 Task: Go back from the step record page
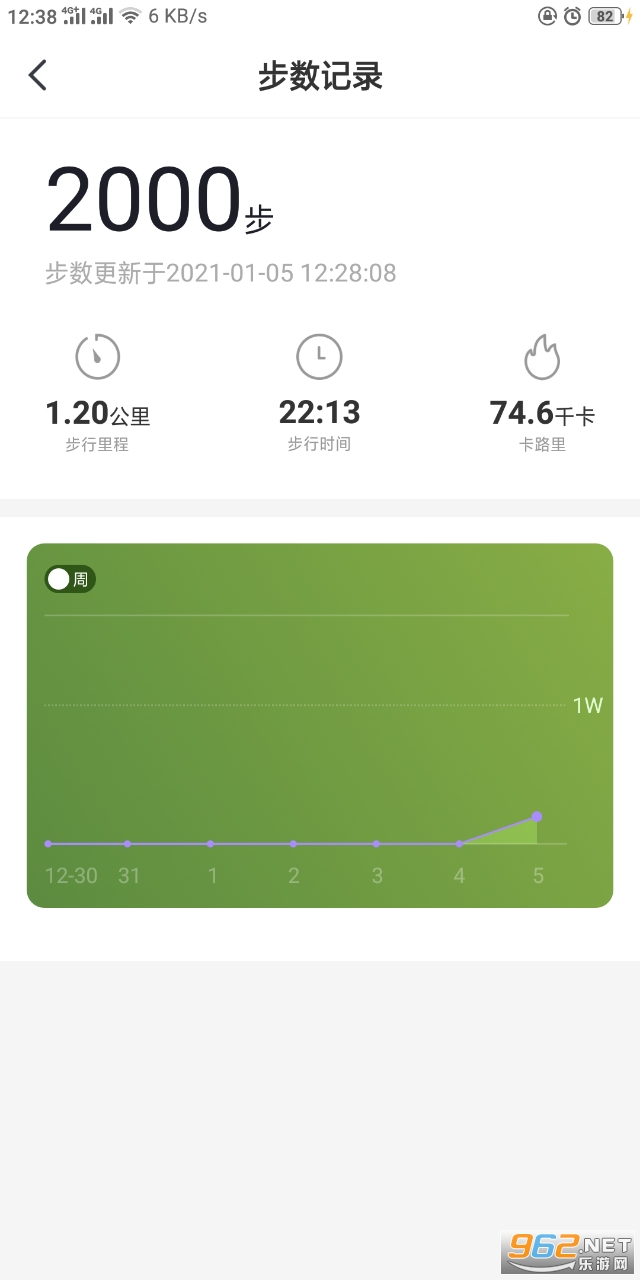(38, 75)
